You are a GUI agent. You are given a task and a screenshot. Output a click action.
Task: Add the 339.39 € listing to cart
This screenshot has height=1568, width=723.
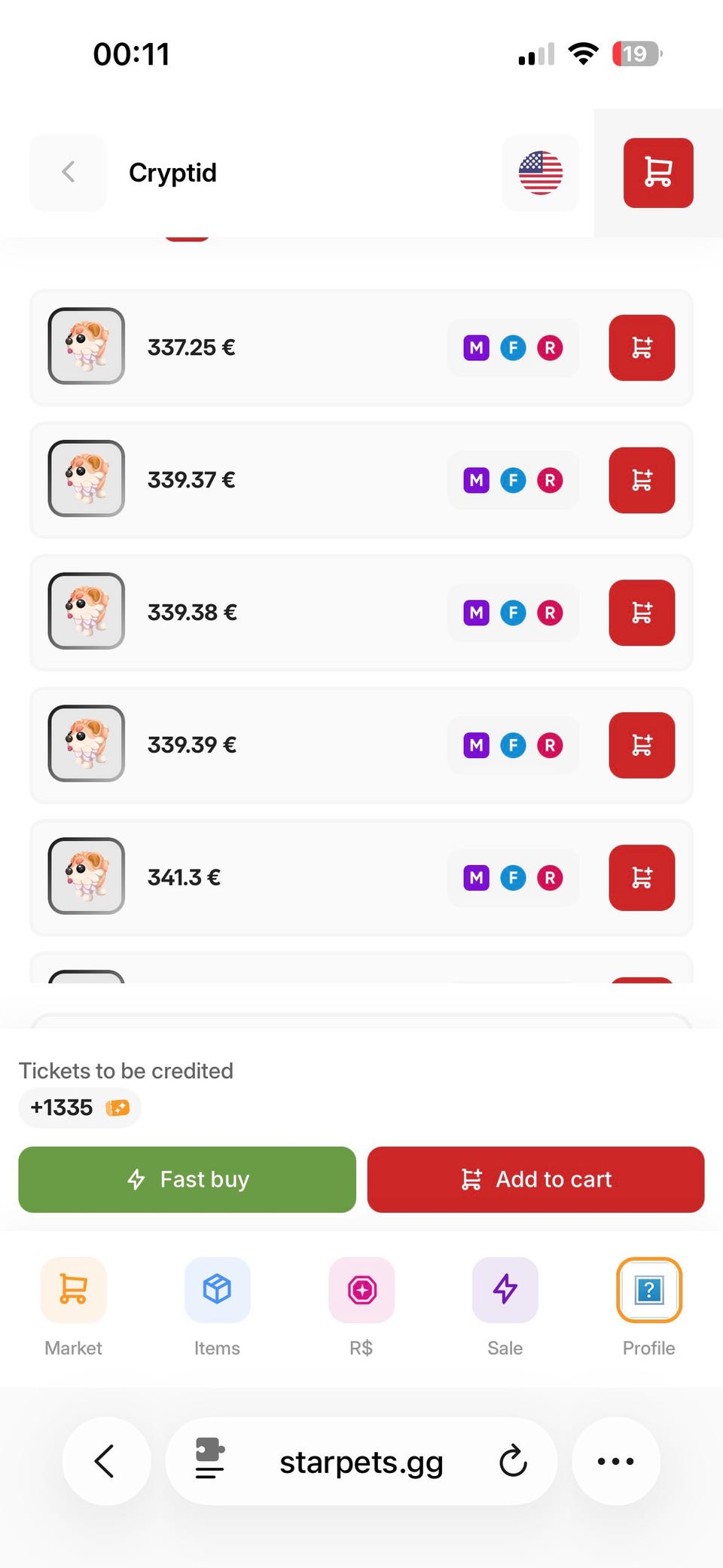click(641, 745)
